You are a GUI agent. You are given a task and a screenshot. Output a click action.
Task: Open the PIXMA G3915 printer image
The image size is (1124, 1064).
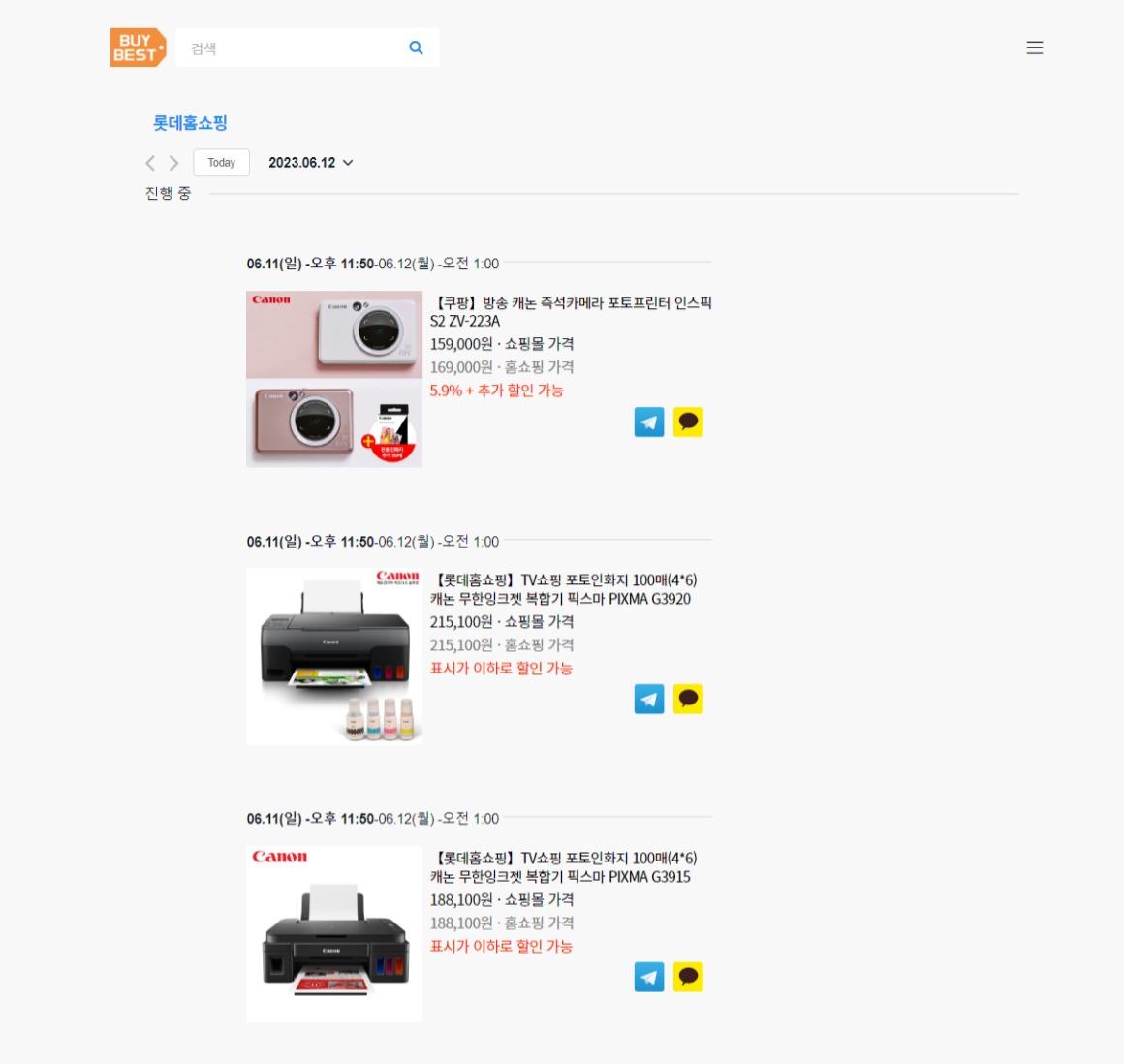(x=334, y=934)
